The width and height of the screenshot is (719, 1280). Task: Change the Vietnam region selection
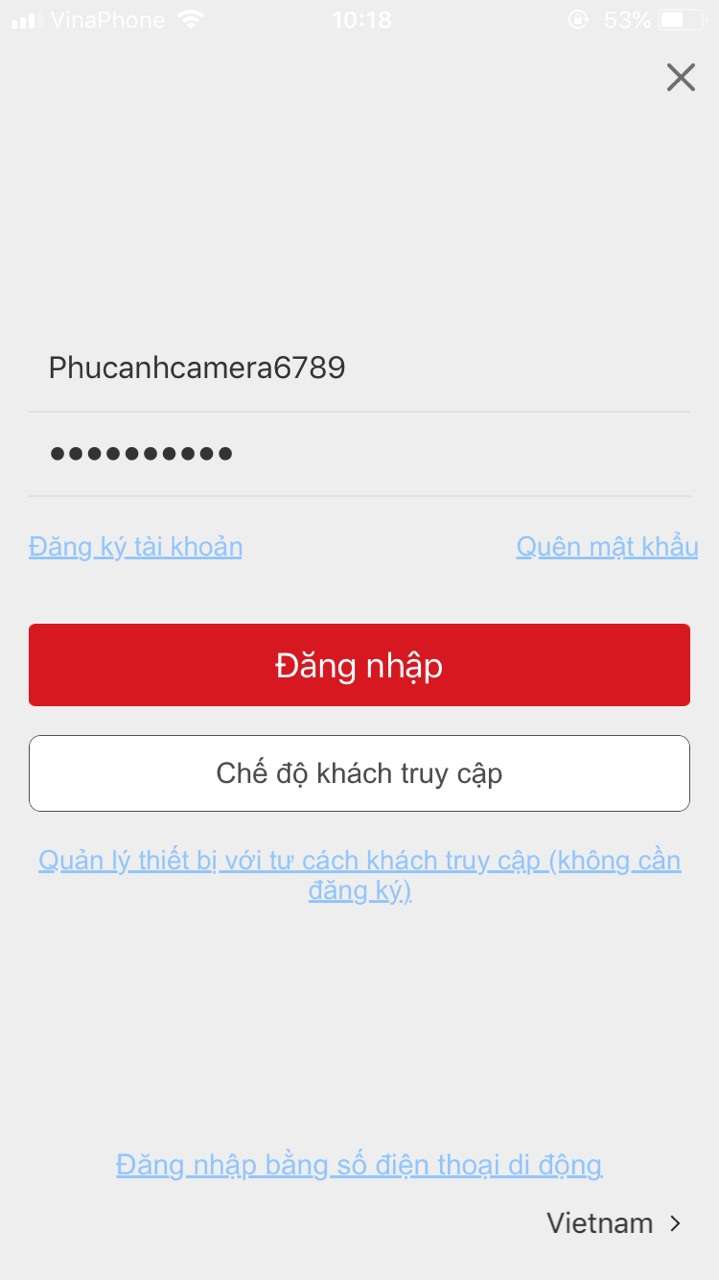614,1223
